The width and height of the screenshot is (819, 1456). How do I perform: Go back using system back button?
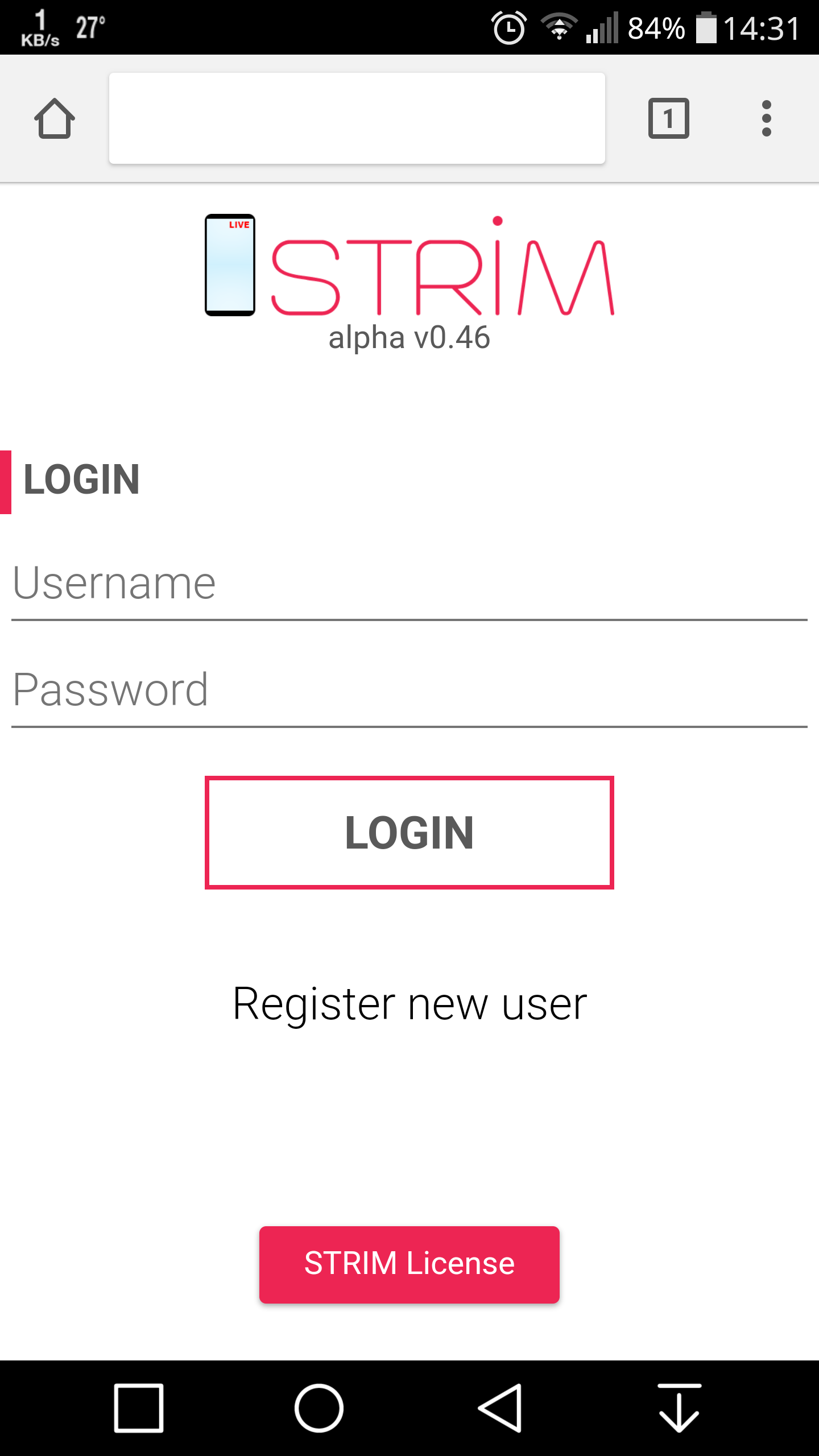coord(500,1408)
